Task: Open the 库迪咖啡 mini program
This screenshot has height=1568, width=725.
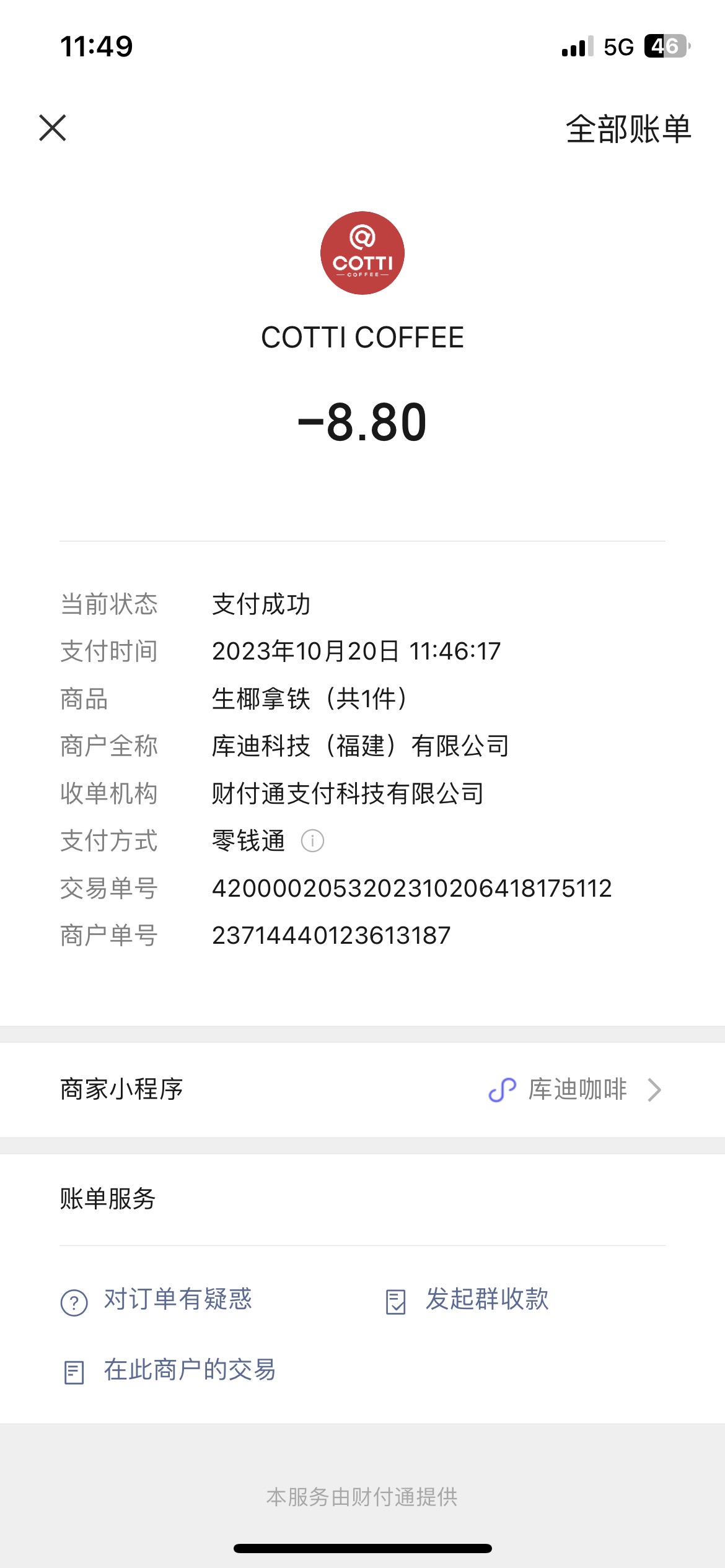Action: 362,1089
